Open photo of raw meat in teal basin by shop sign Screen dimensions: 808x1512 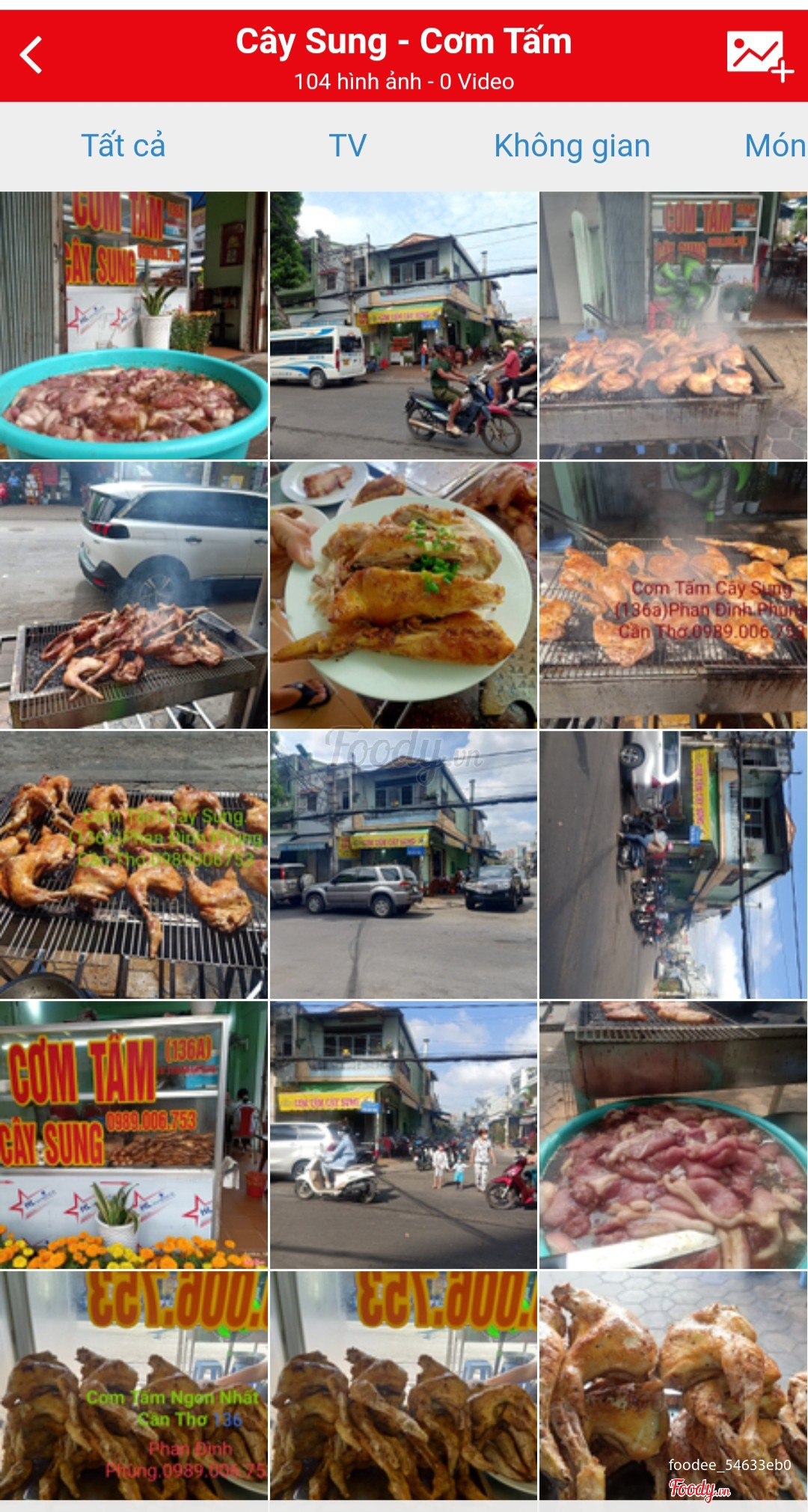pyautogui.click(x=133, y=325)
